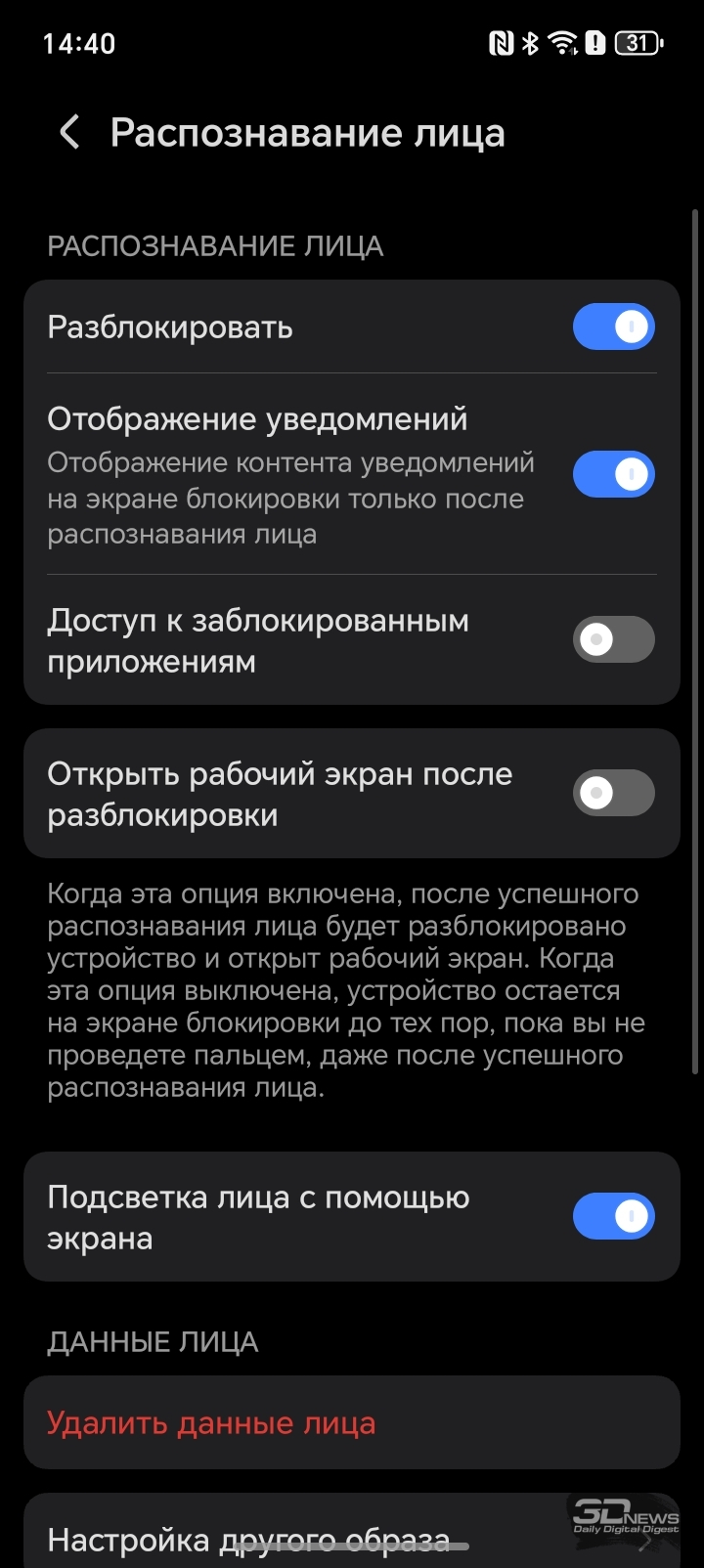
Task: Tap Удалить данные лица
Action: coord(211,1422)
